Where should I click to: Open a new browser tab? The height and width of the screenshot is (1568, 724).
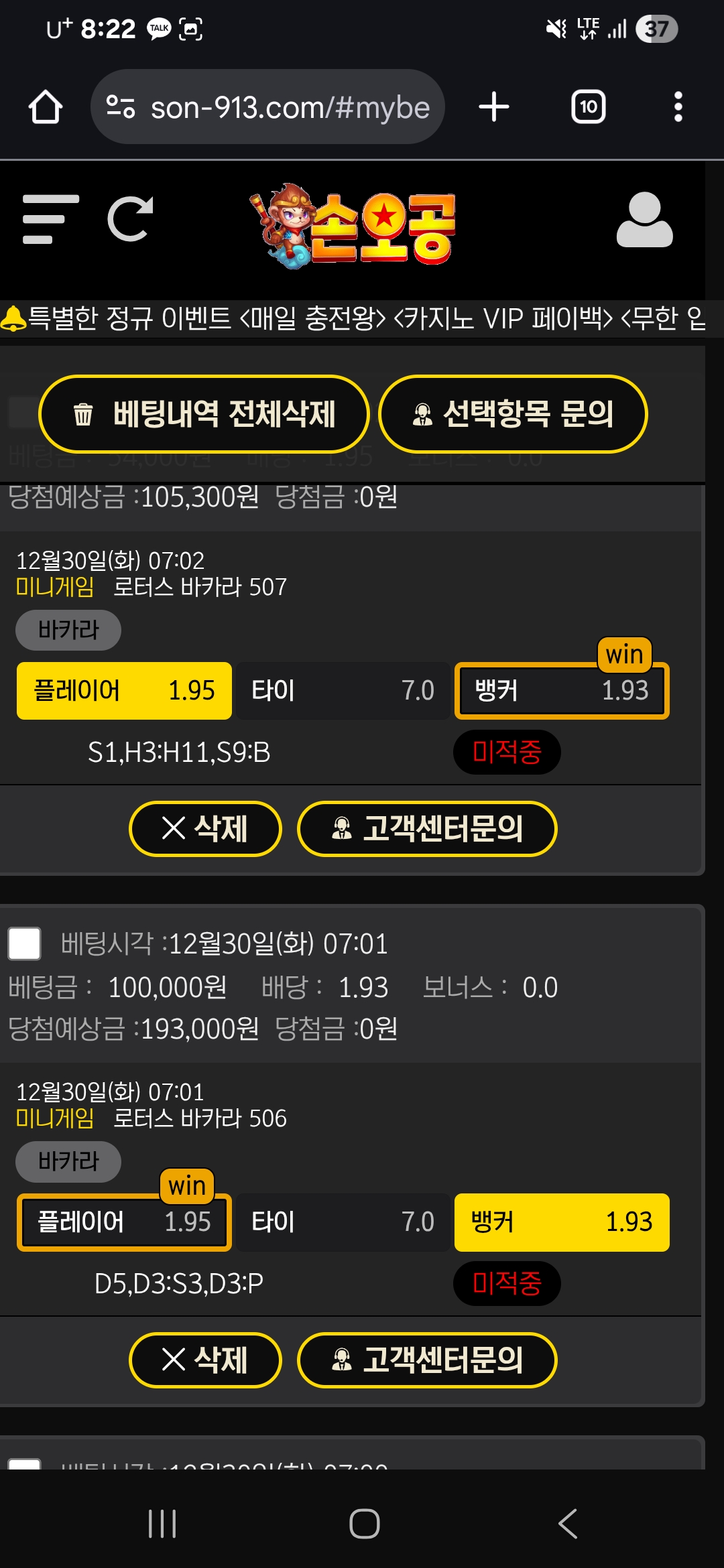pyautogui.click(x=494, y=107)
